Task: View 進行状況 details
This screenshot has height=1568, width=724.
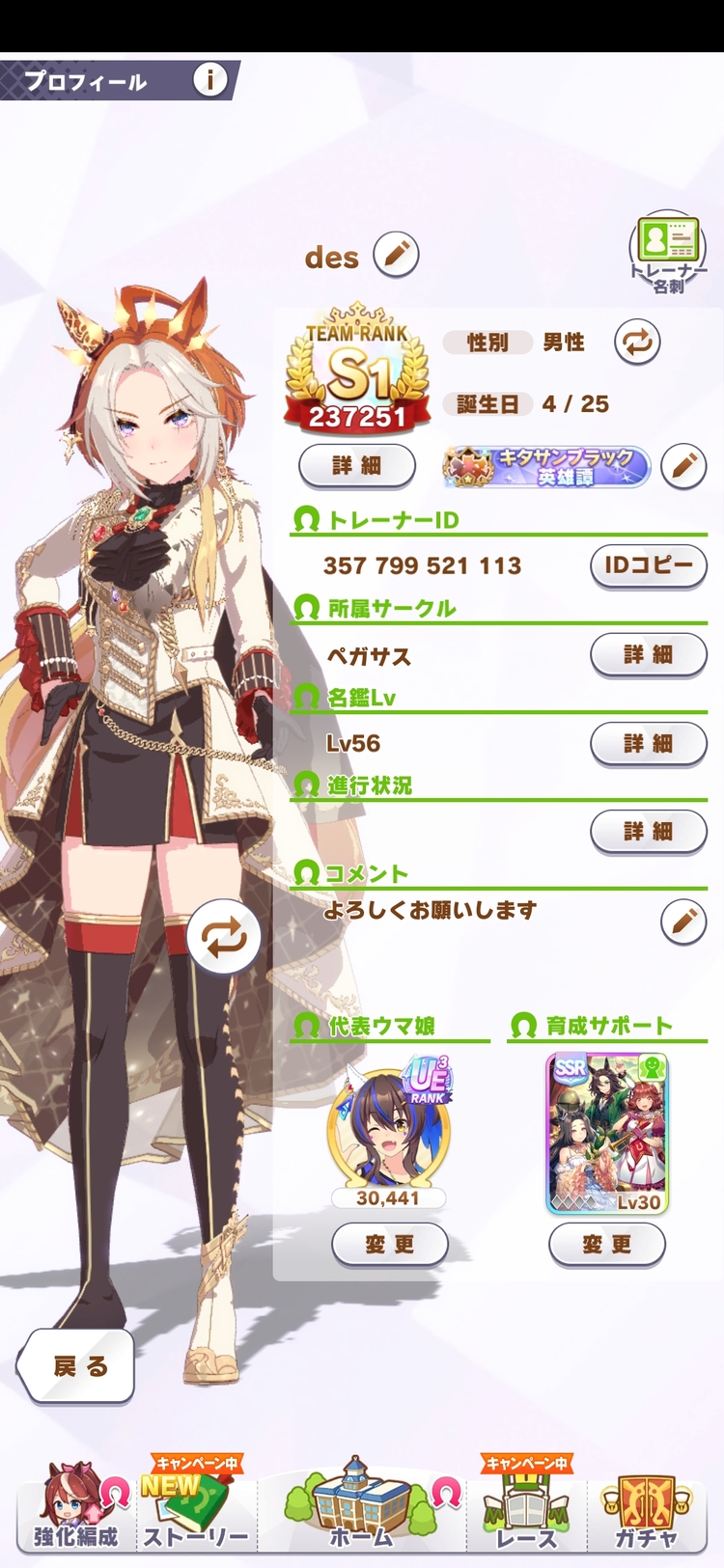Action: click(x=648, y=832)
